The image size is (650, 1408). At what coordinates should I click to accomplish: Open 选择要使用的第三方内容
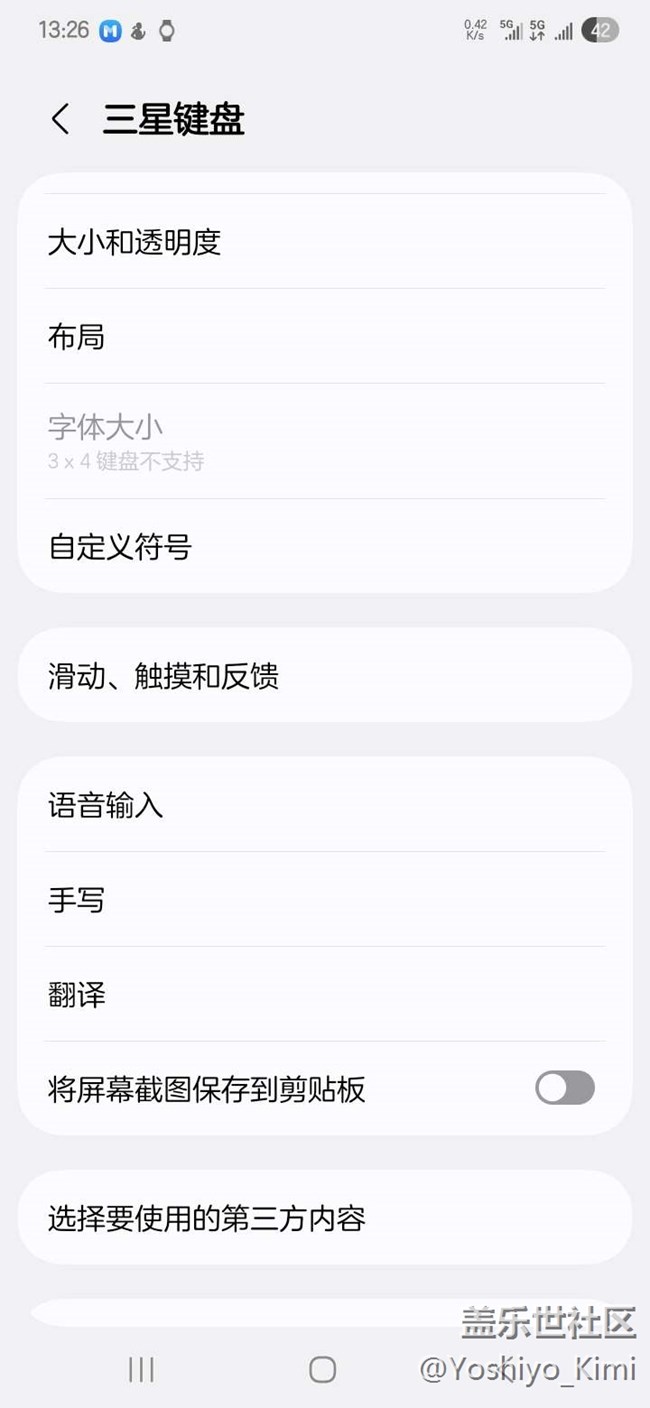[x=324, y=1218]
